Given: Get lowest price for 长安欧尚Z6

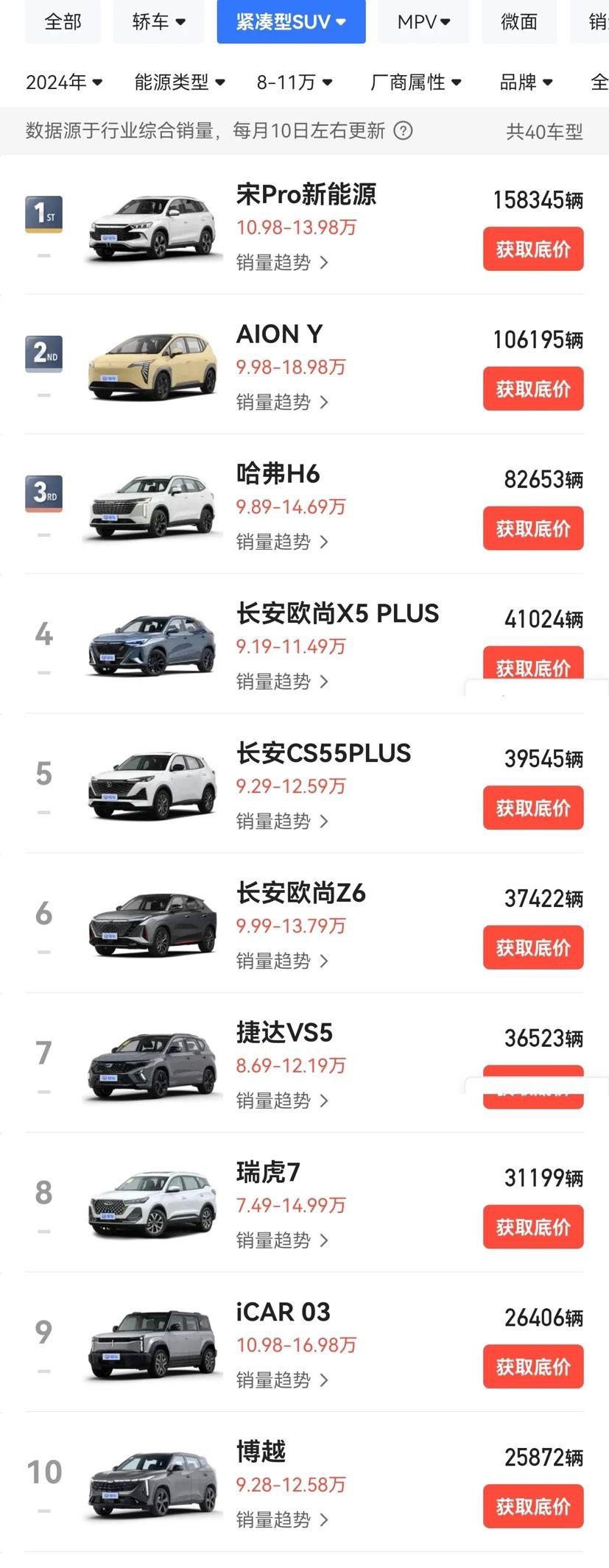Looking at the screenshot, I should pyautogui.click(x=533, y=947).
